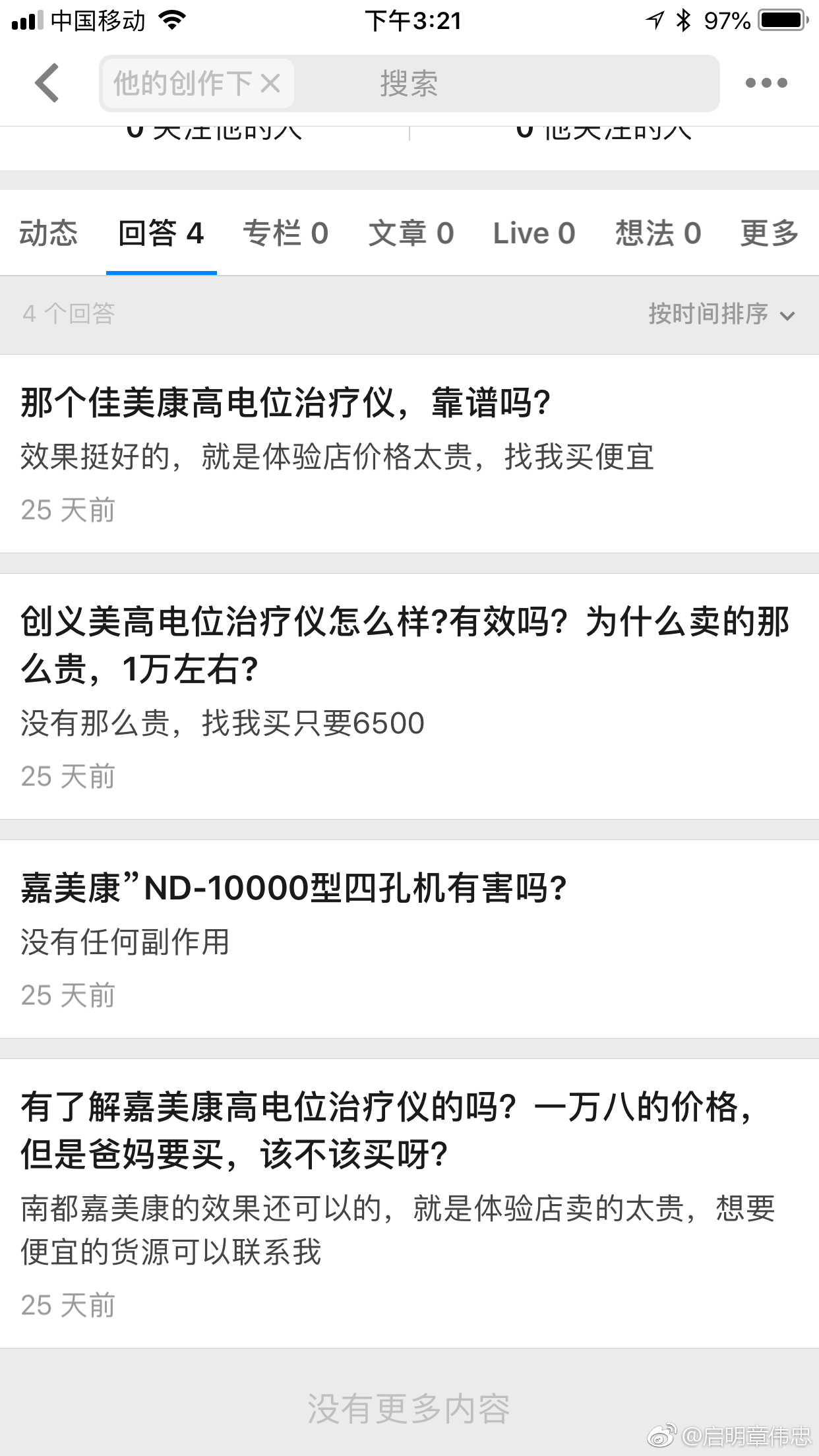View the Live 0 tab

534,233
